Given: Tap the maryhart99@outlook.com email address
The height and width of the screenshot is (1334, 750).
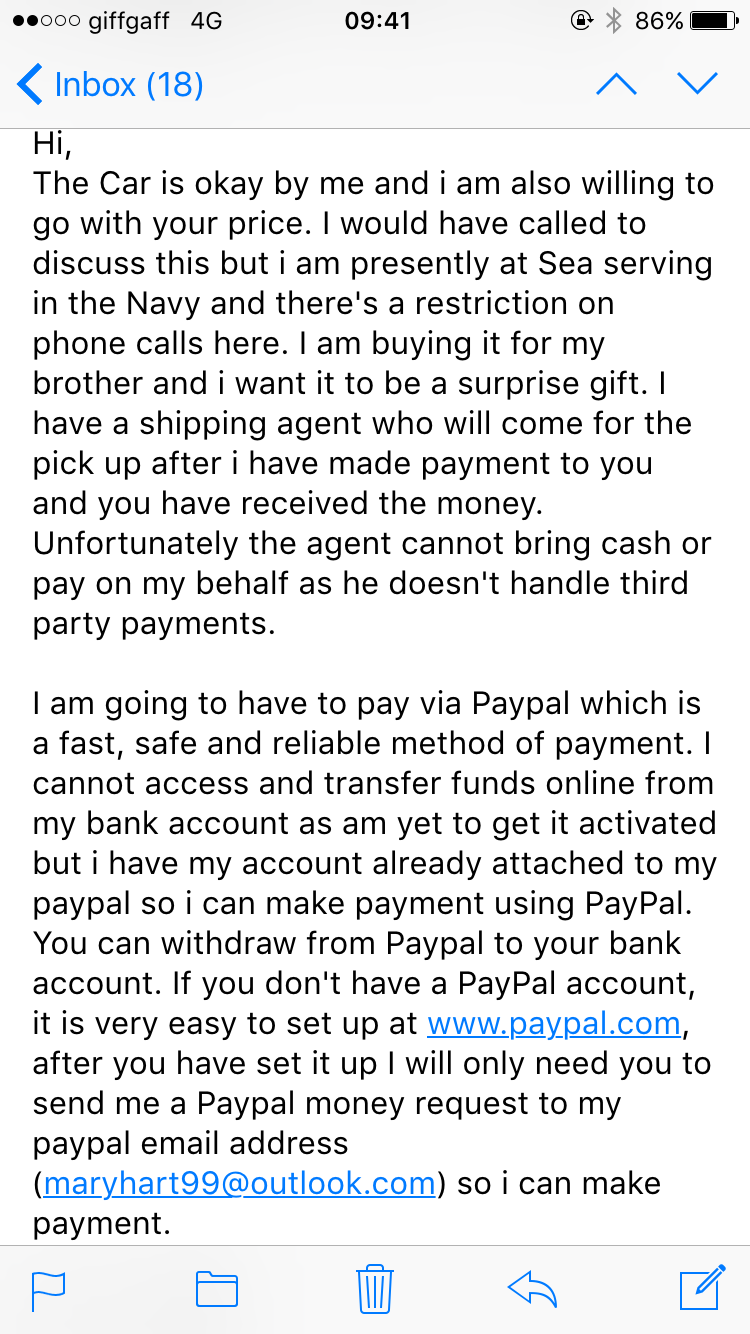Looking at the screenshot, I should tap(239, 1183).
